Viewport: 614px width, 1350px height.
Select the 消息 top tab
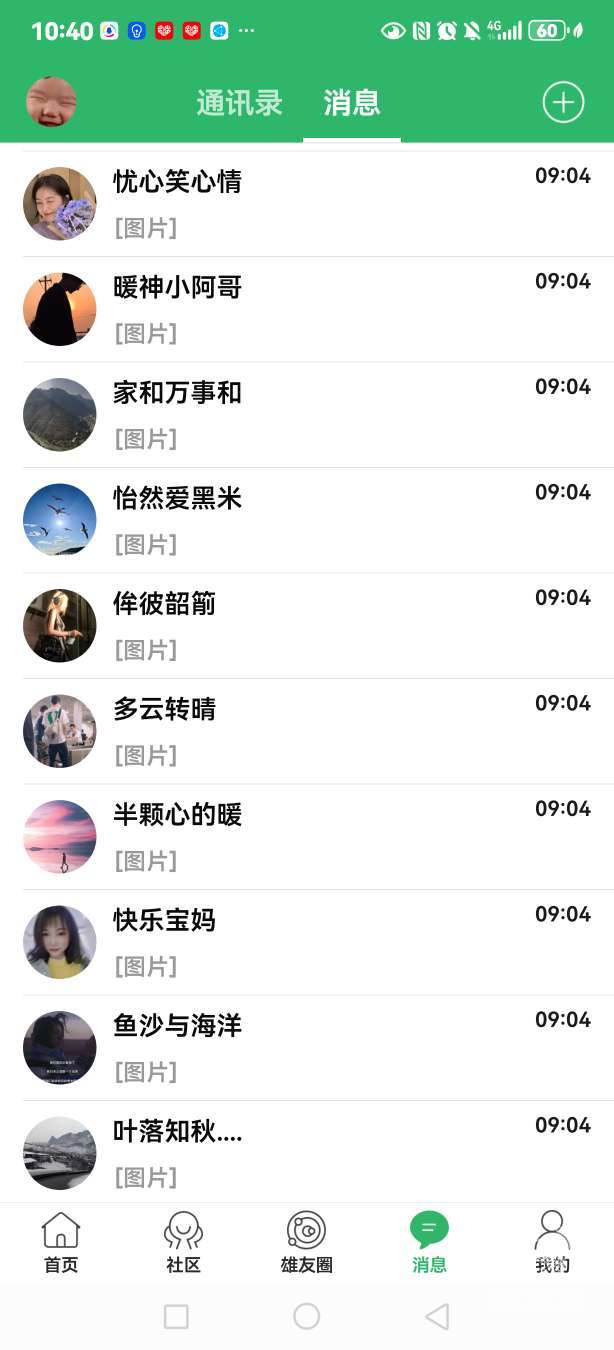point(352,103)
